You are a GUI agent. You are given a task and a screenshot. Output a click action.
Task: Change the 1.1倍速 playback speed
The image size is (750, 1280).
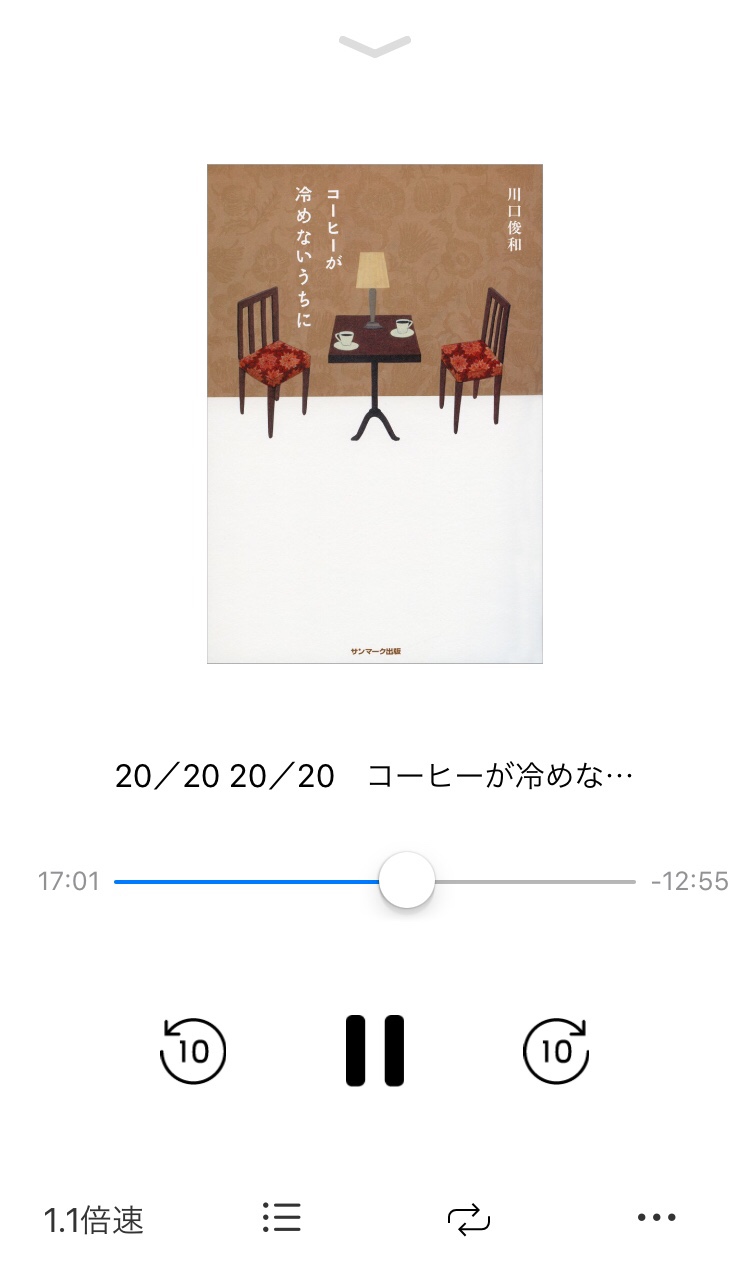94,1220
